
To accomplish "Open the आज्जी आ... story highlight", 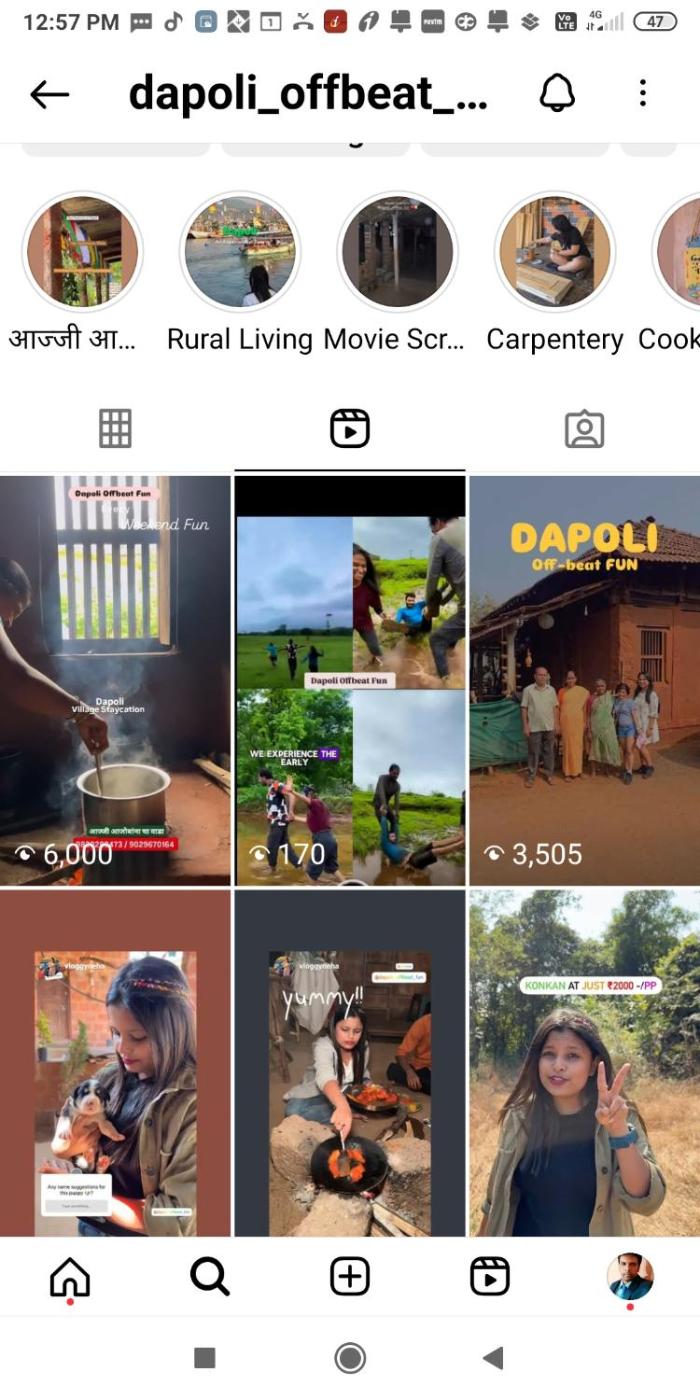I will point(83,251).
